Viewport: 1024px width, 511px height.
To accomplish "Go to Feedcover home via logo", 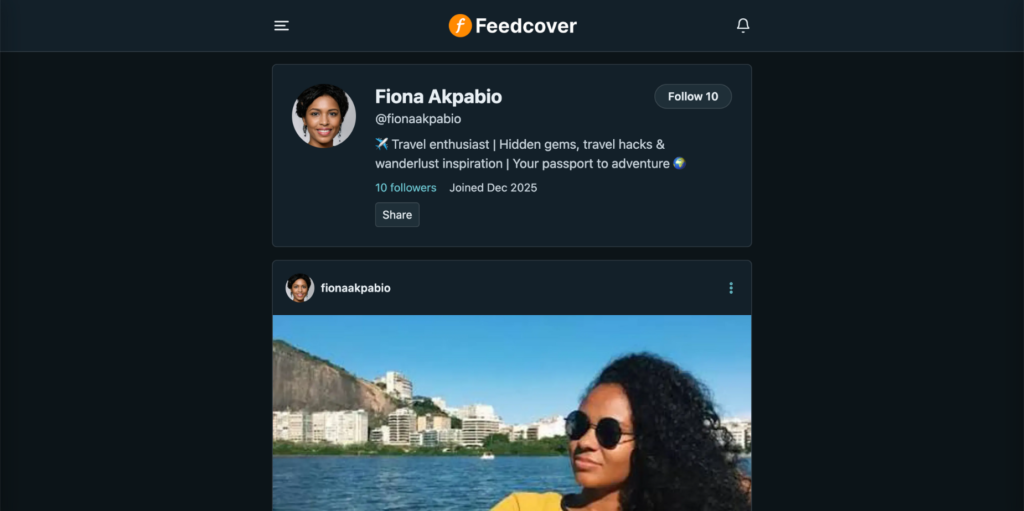I will (512, 26).
